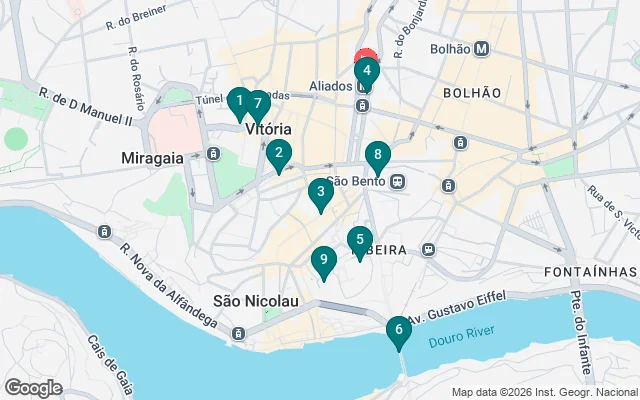Tap marker 4 near Aliados
640x400 pixels.
click(367, 71)
